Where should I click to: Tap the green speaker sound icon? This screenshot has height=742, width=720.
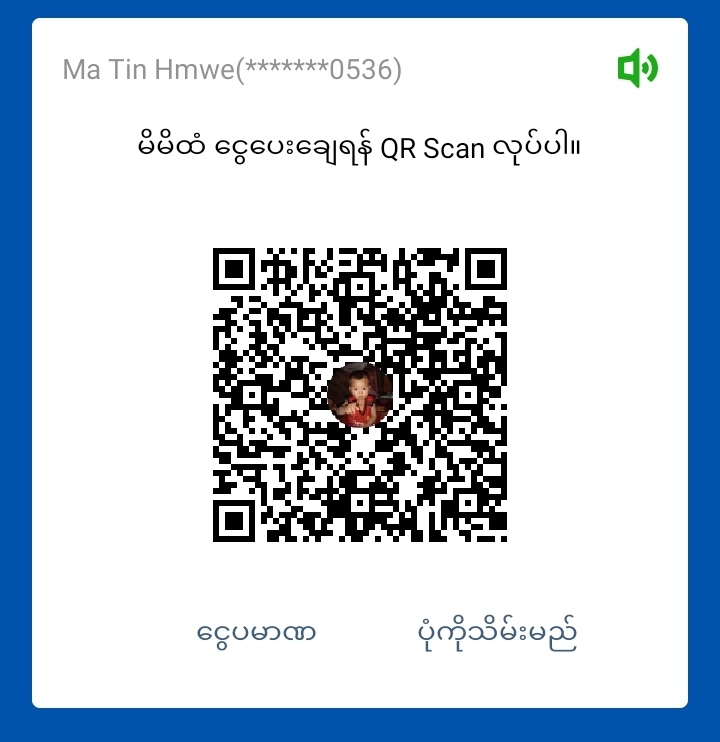point(637,69)
